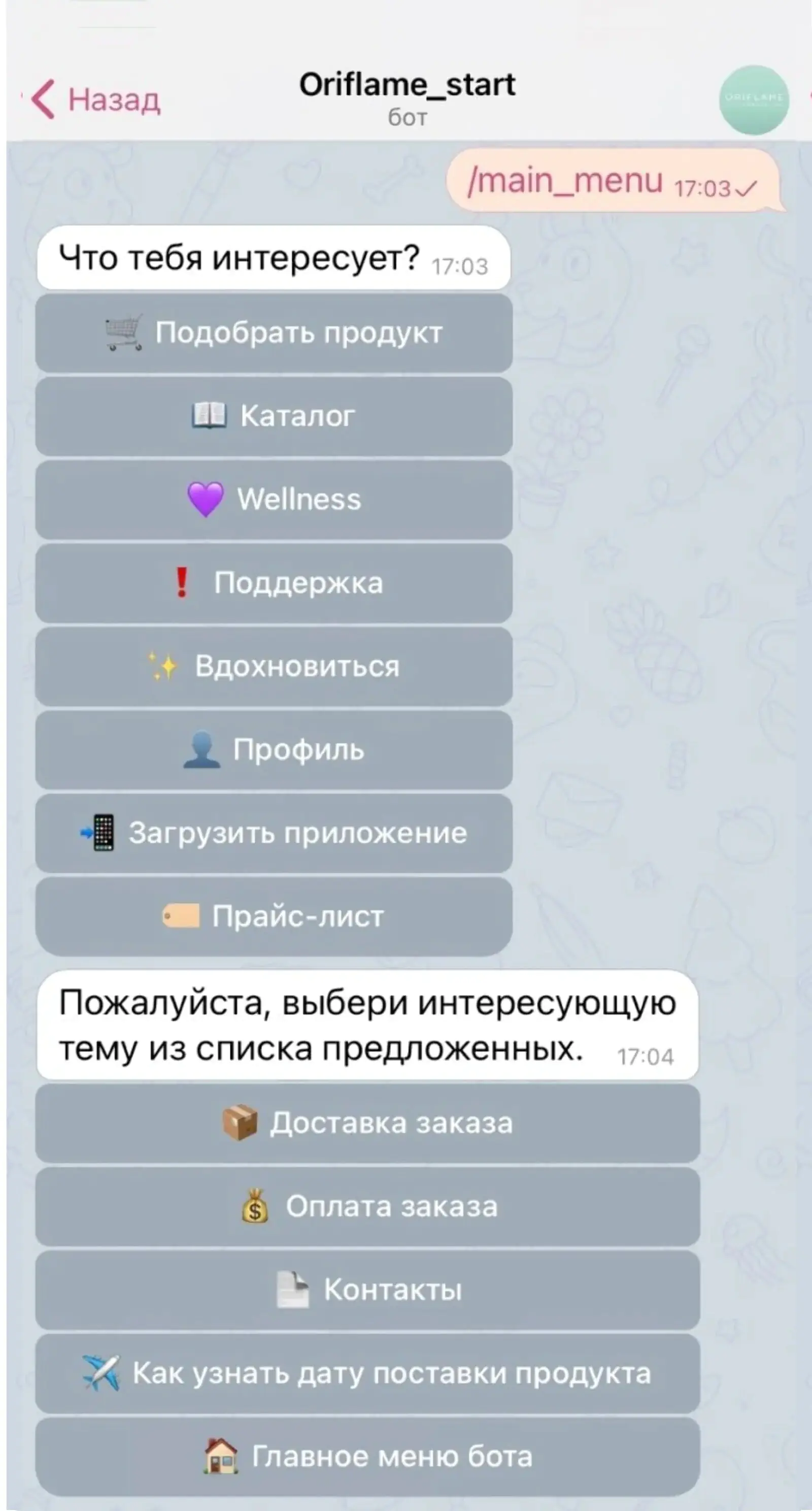Image resolution: width=812 pixels, height=1511 pixels.
Task: Select the Подобрать продукт button
Action: [274, 333]
